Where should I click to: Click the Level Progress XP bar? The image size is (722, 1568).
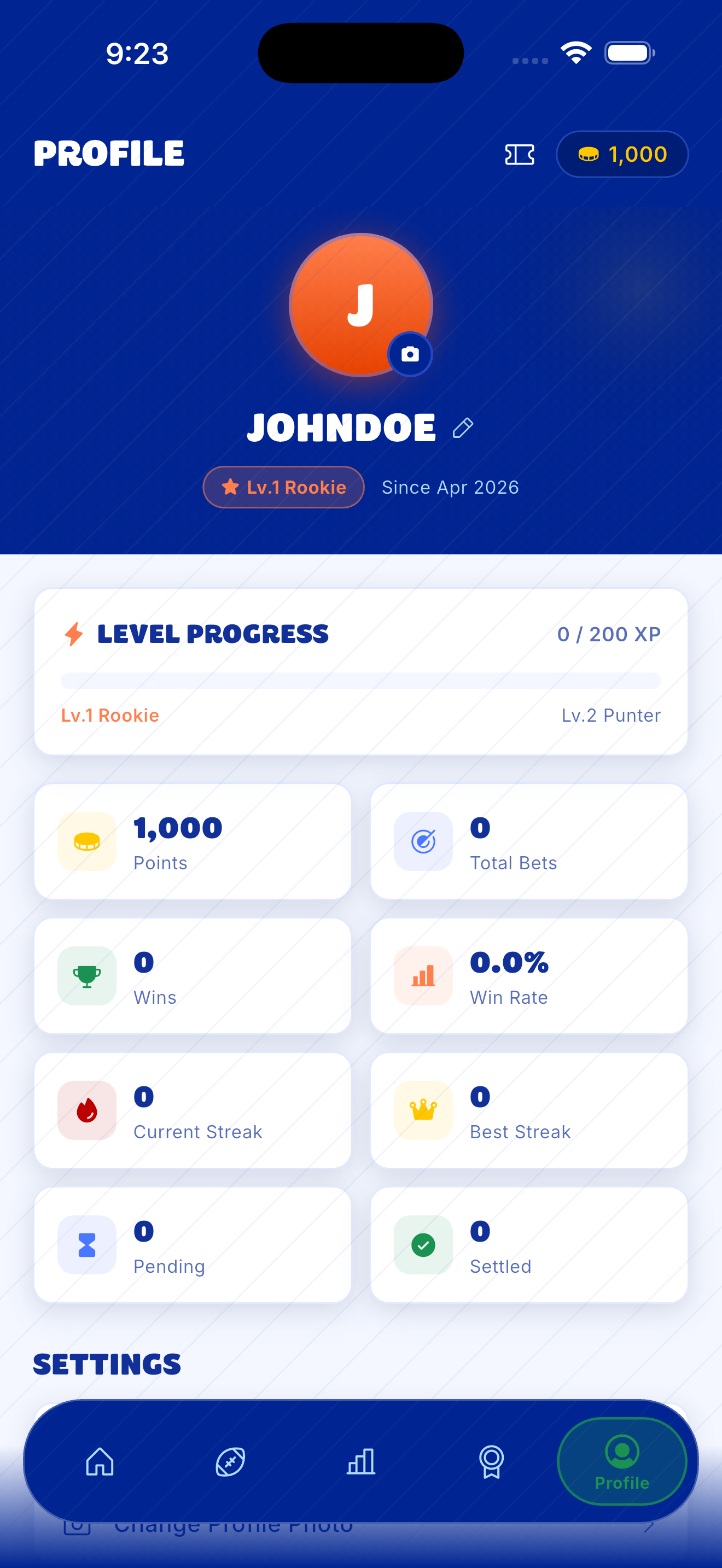click(x=360, y=681)
